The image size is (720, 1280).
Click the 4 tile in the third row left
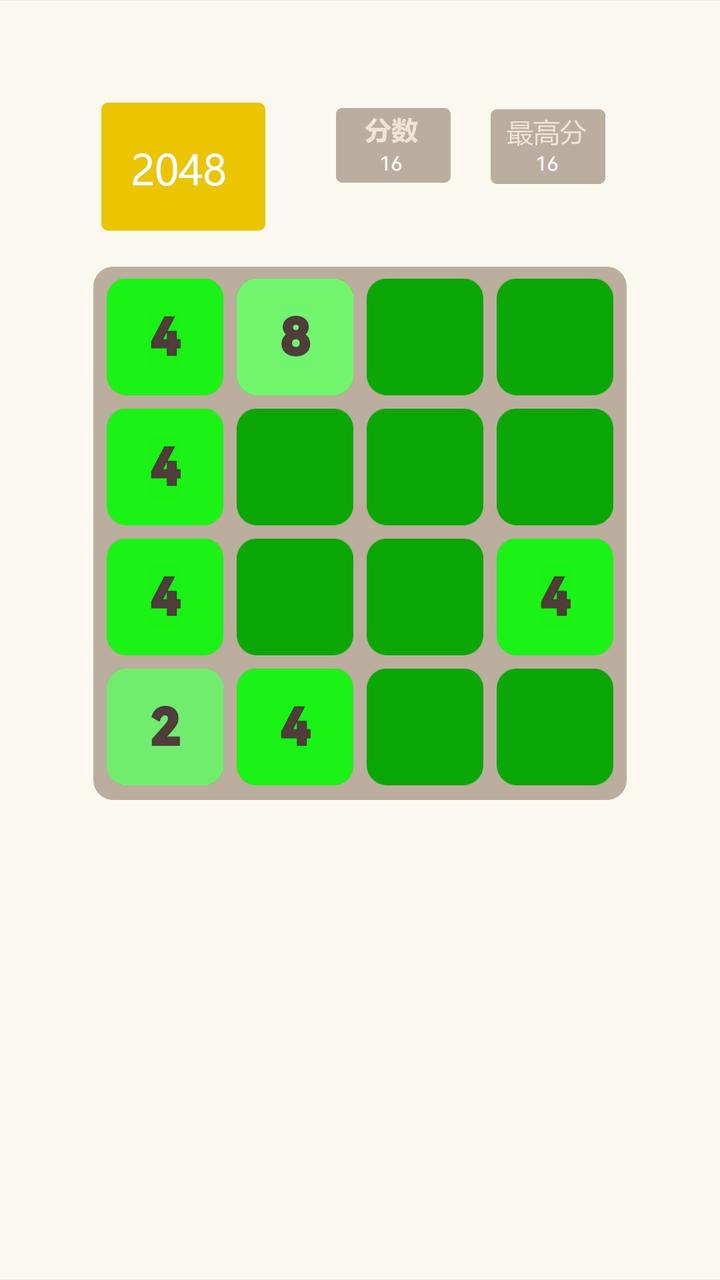(x=165, y=597)
